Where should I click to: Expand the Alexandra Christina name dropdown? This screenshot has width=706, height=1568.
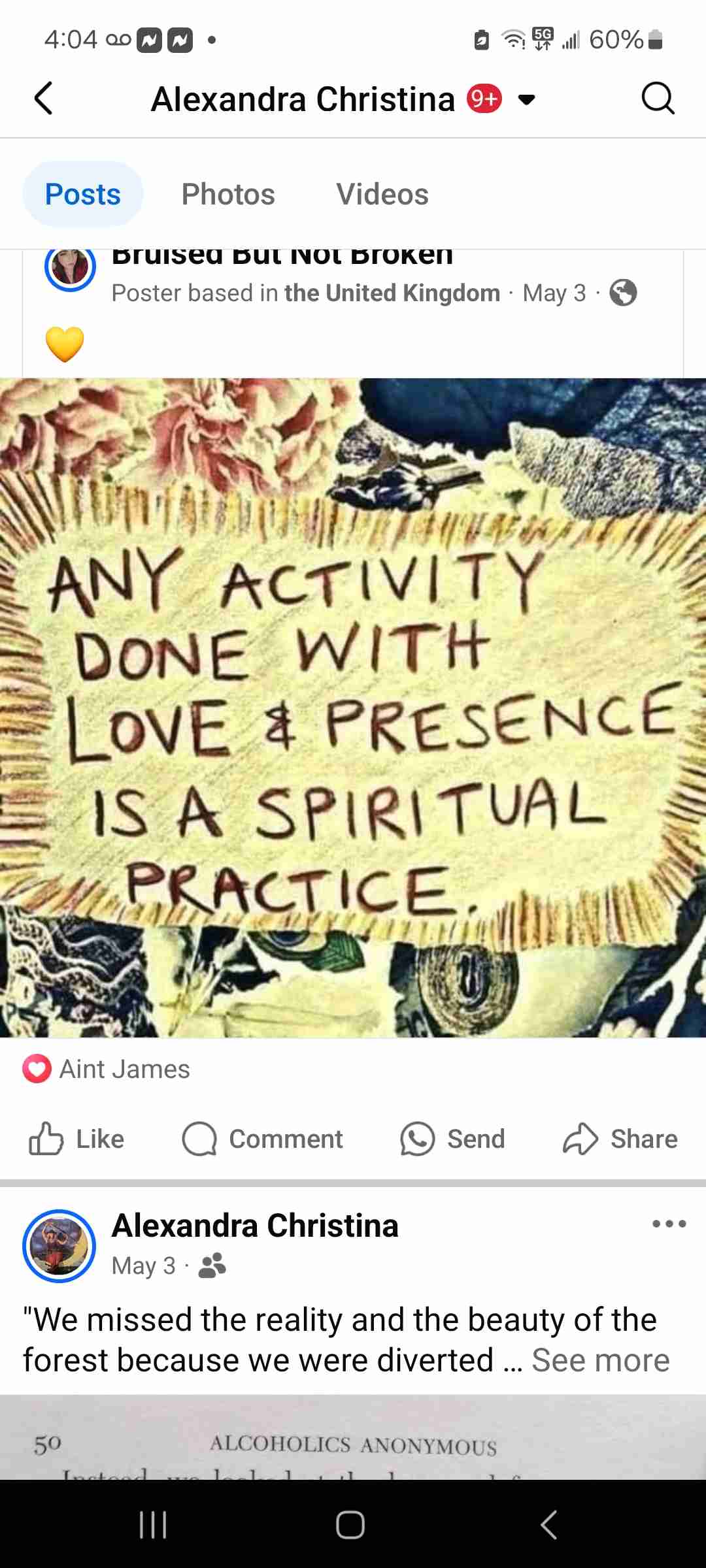coord(526,100)
